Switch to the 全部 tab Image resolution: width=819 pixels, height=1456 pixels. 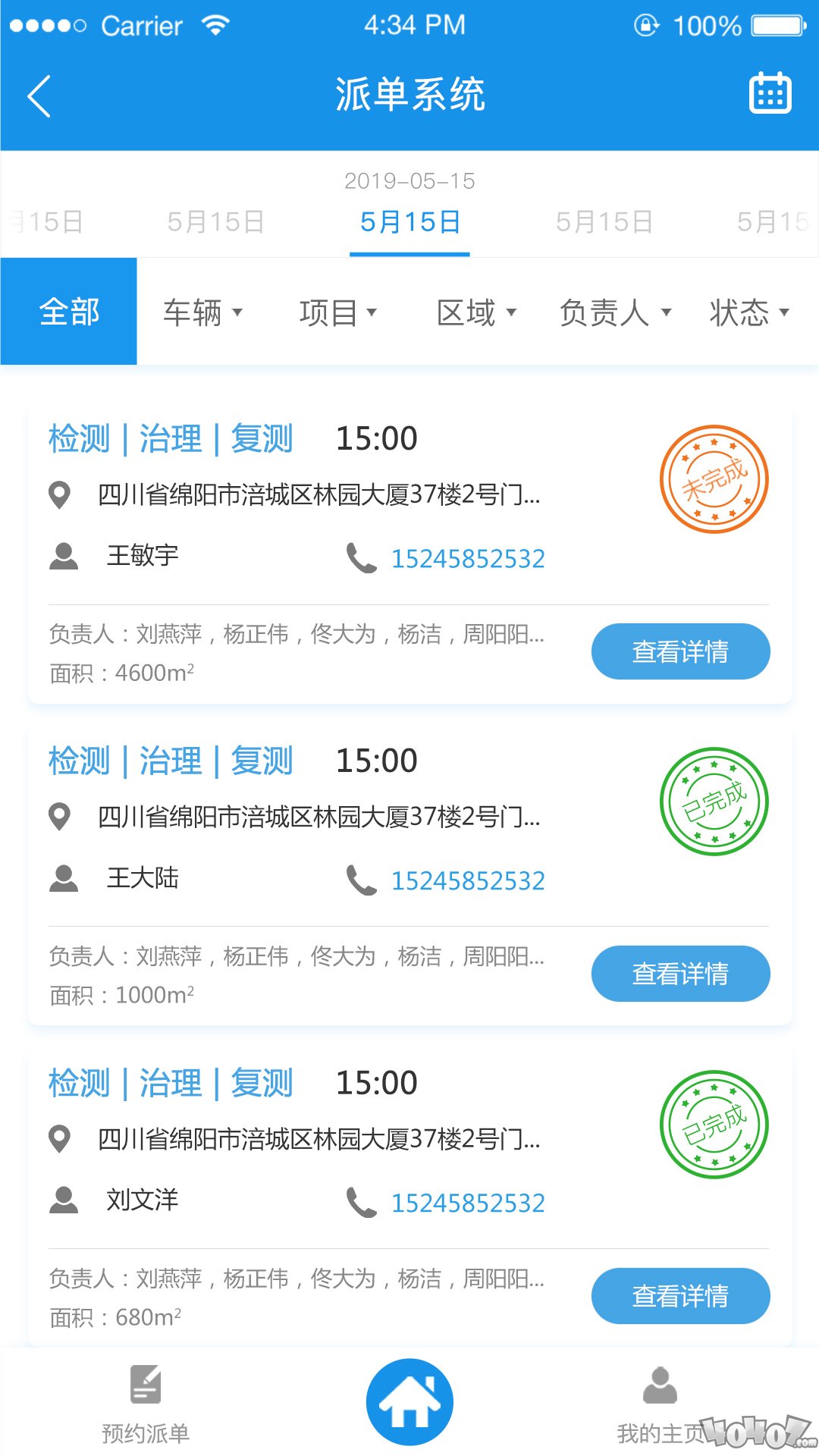pos(68,311)
